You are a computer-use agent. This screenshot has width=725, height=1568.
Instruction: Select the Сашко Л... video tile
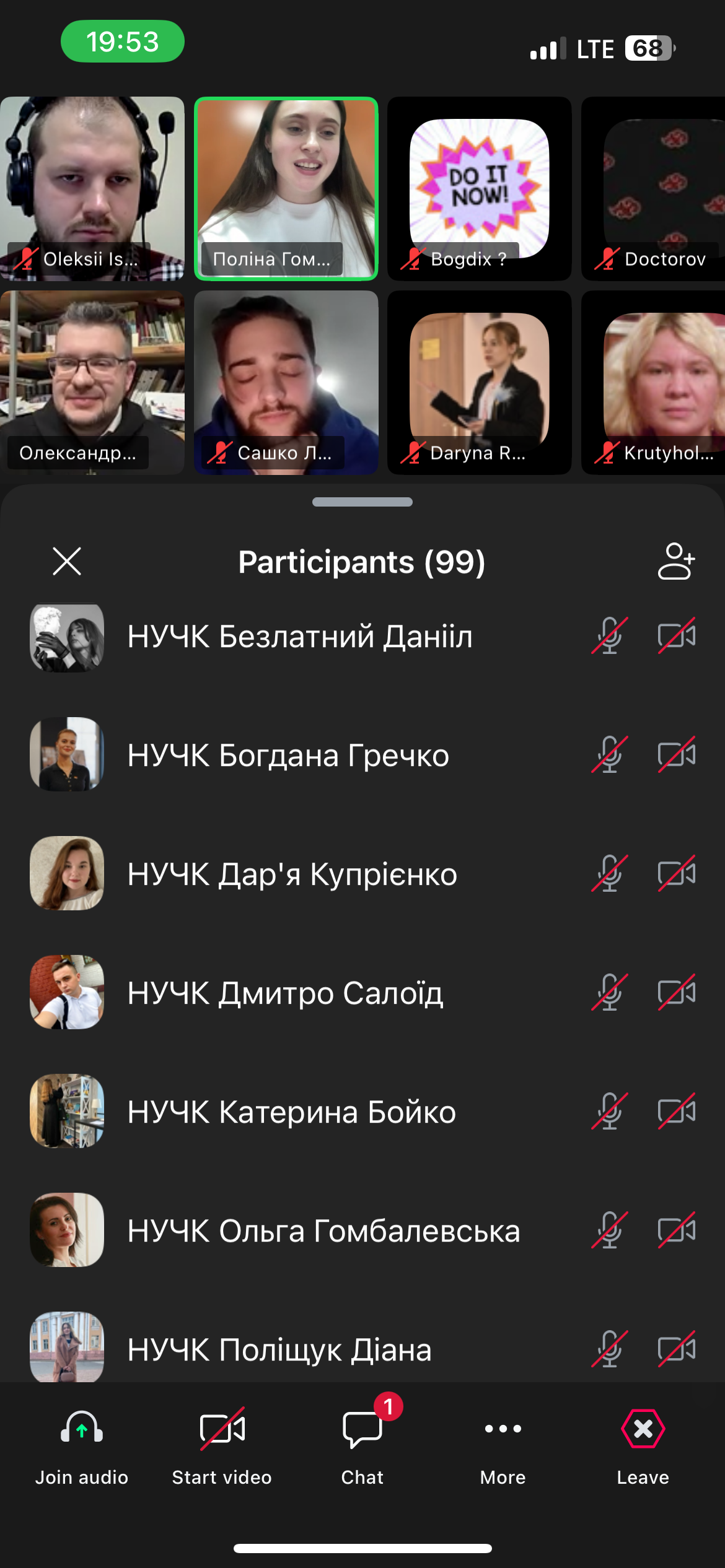click(x=286, y=383)
